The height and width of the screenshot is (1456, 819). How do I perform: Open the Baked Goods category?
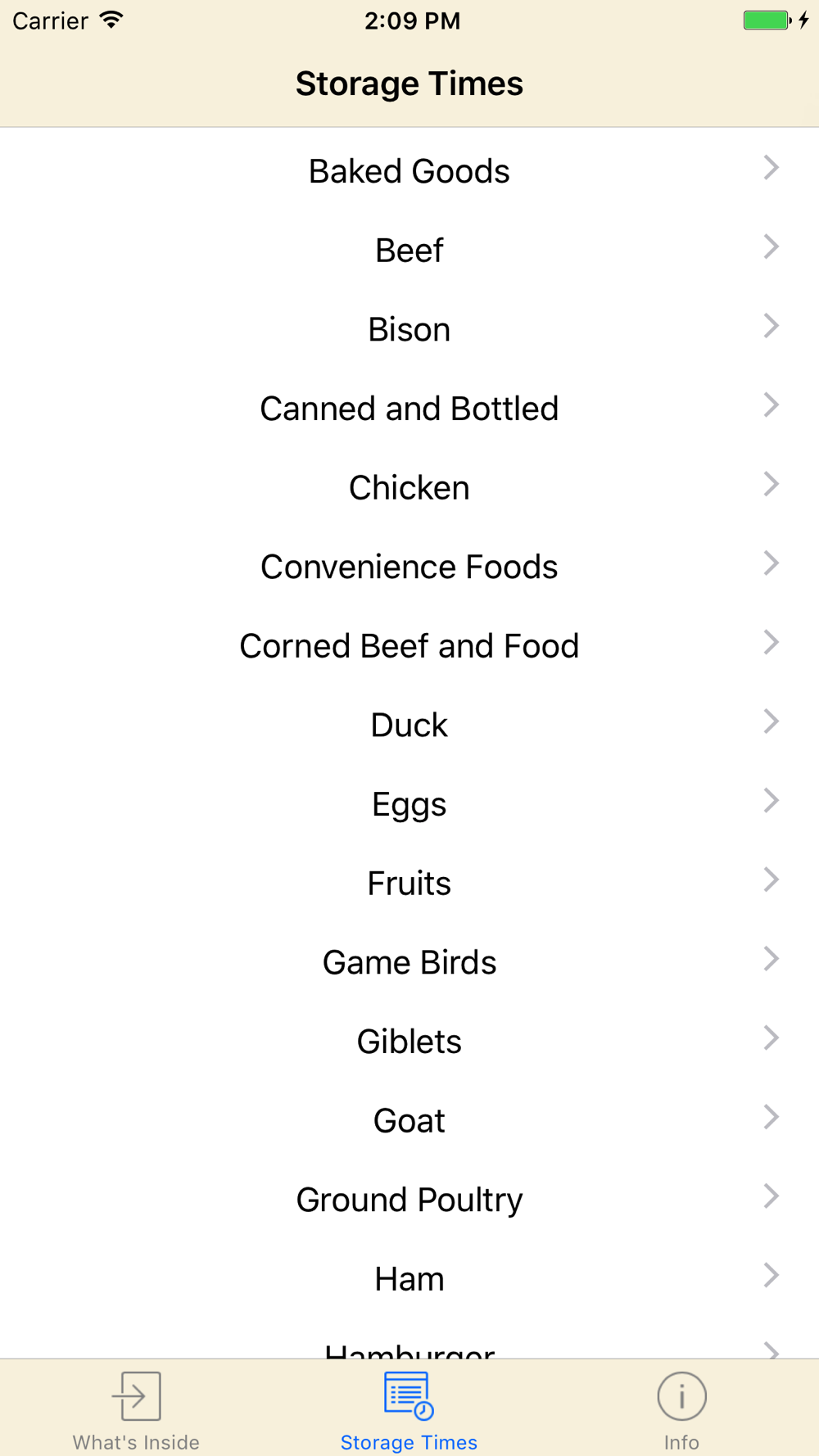click(409, 171)
